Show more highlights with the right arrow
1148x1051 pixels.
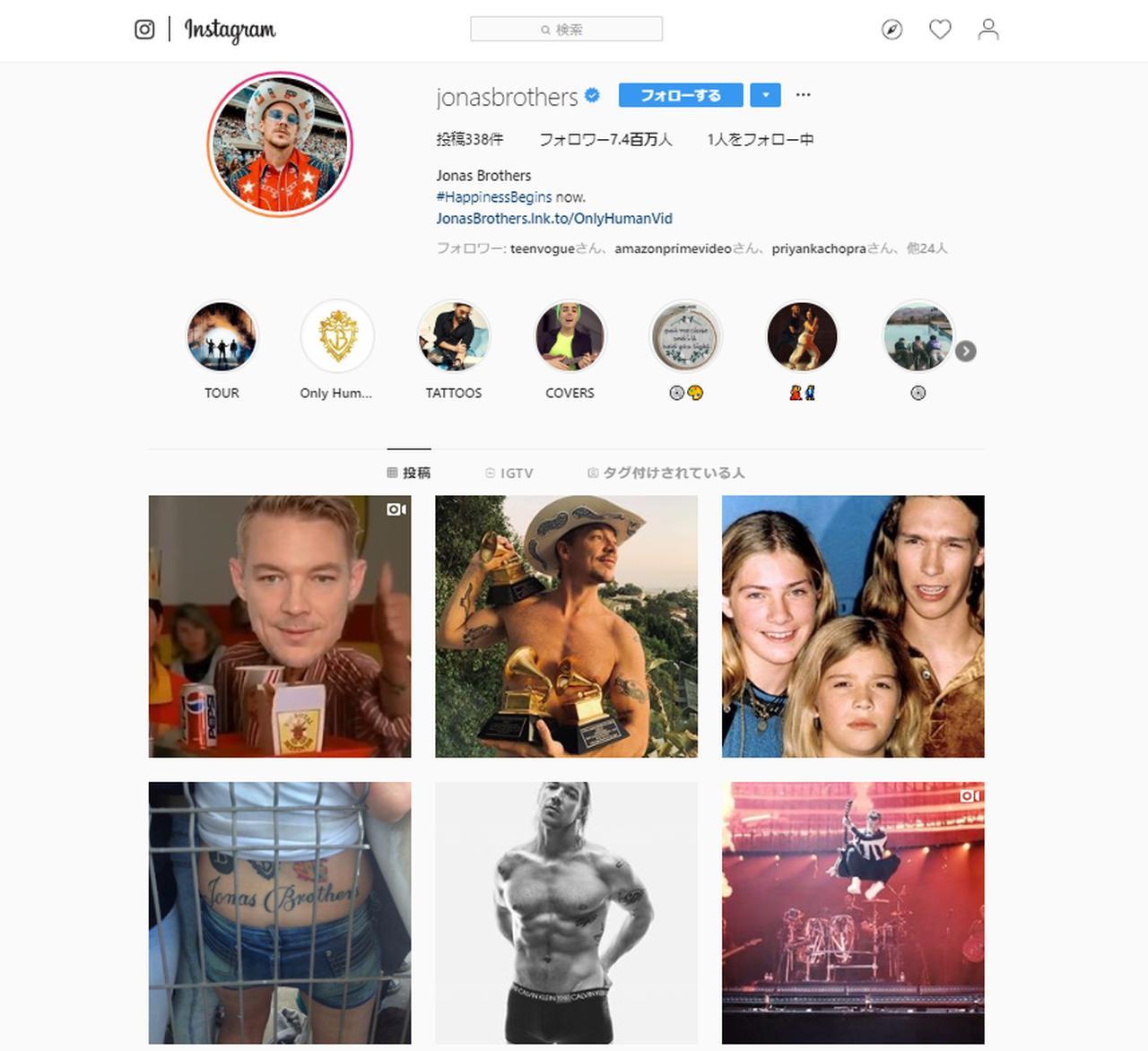(965, 352)
